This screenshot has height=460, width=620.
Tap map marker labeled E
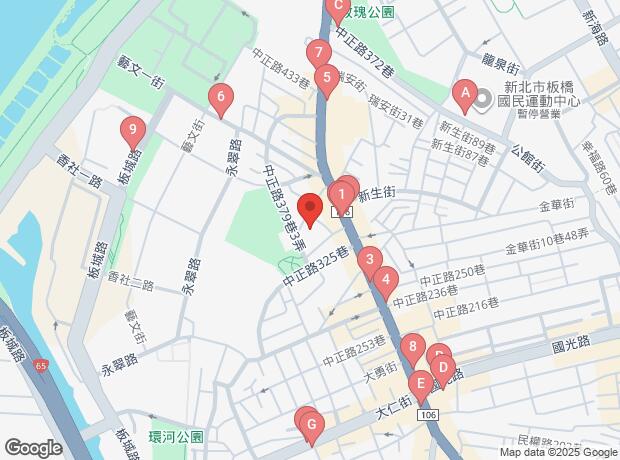[x=421, y=382]
